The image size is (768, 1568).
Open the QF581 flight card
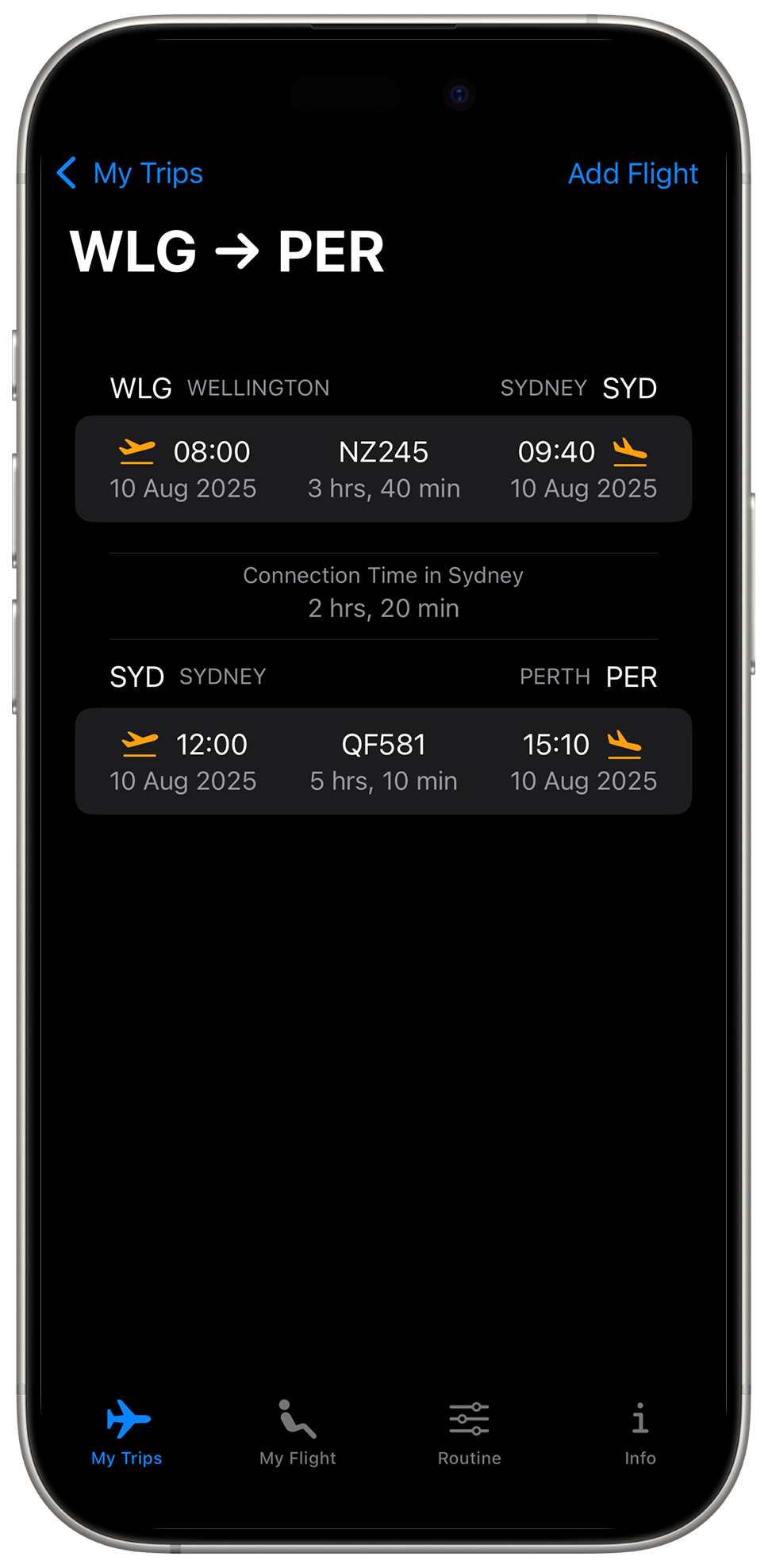[383, 761]
